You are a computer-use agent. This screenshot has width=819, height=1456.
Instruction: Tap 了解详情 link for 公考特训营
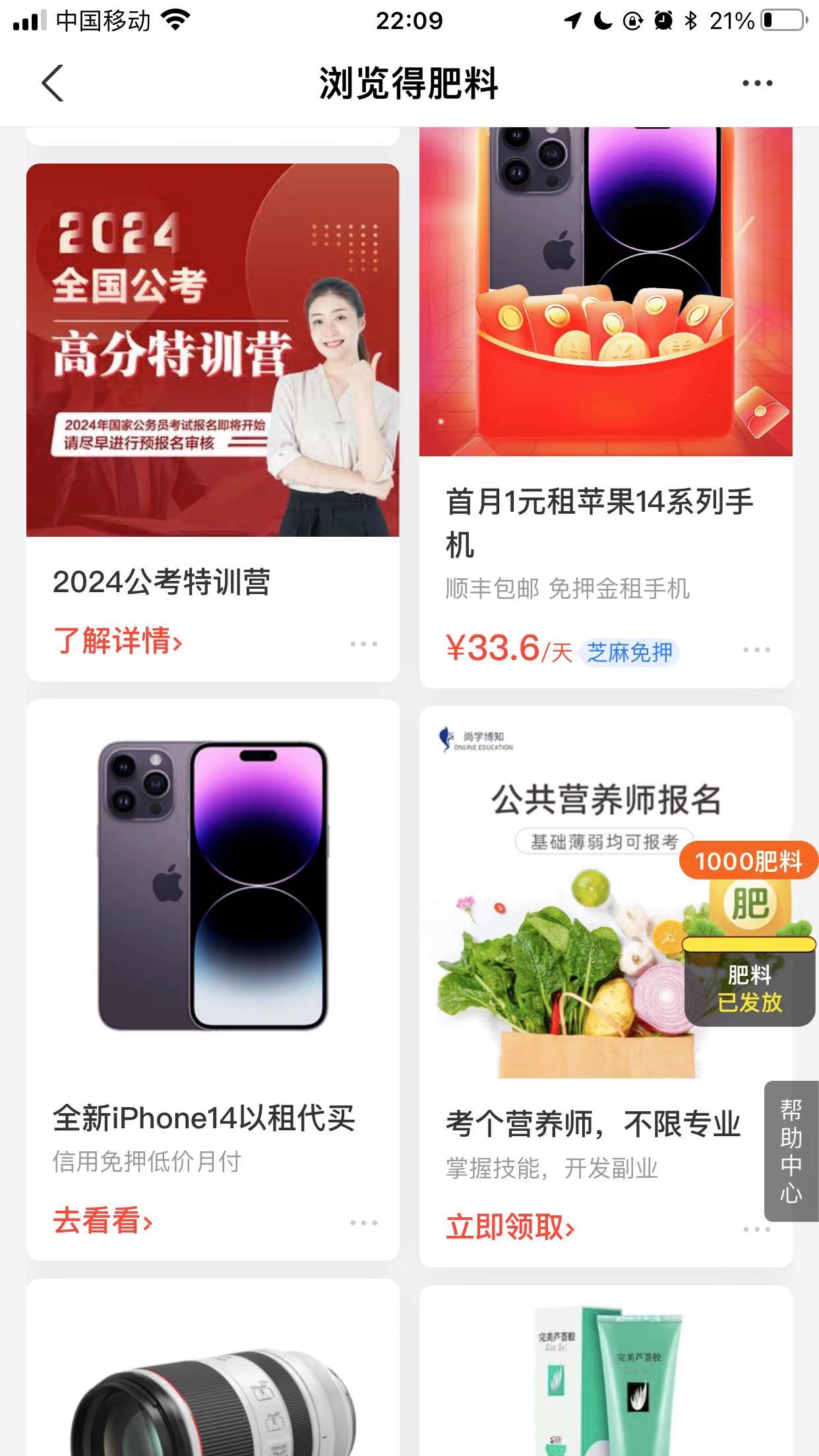(x=117, y=641)
